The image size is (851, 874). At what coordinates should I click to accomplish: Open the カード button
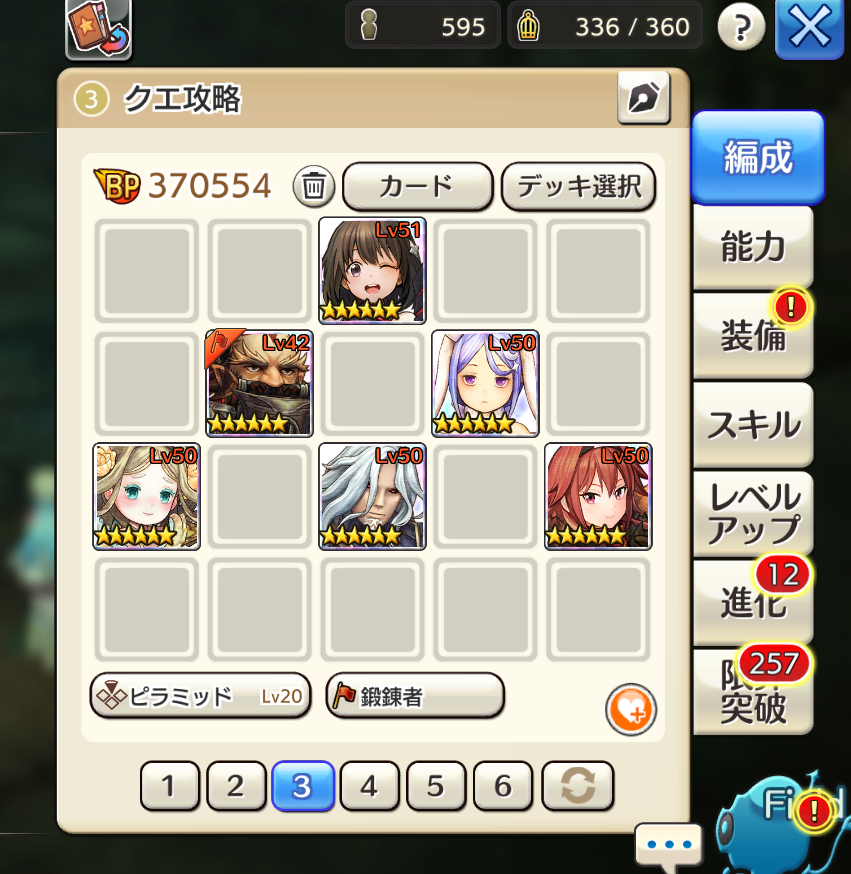coord(417,186)
